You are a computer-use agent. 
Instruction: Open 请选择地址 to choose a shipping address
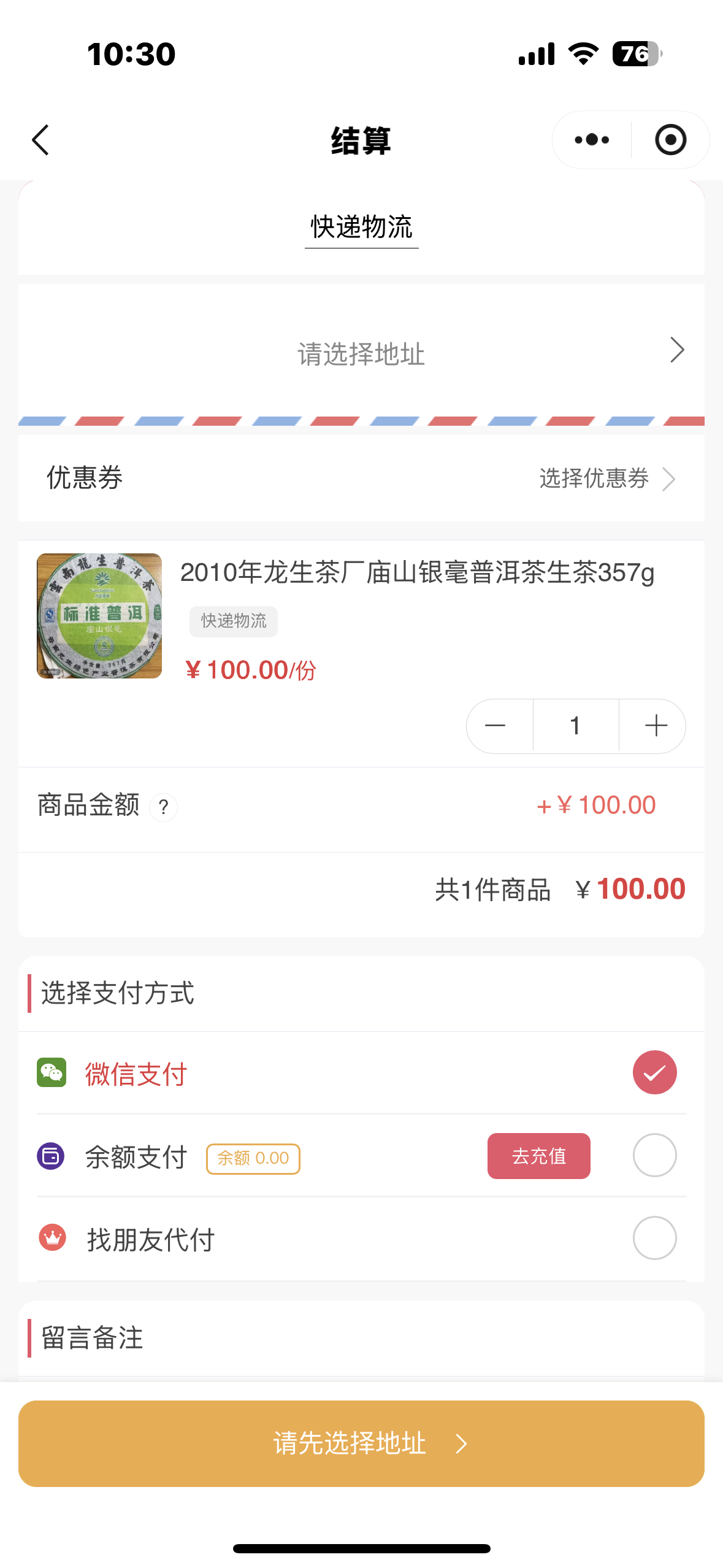tap(361, 353)
